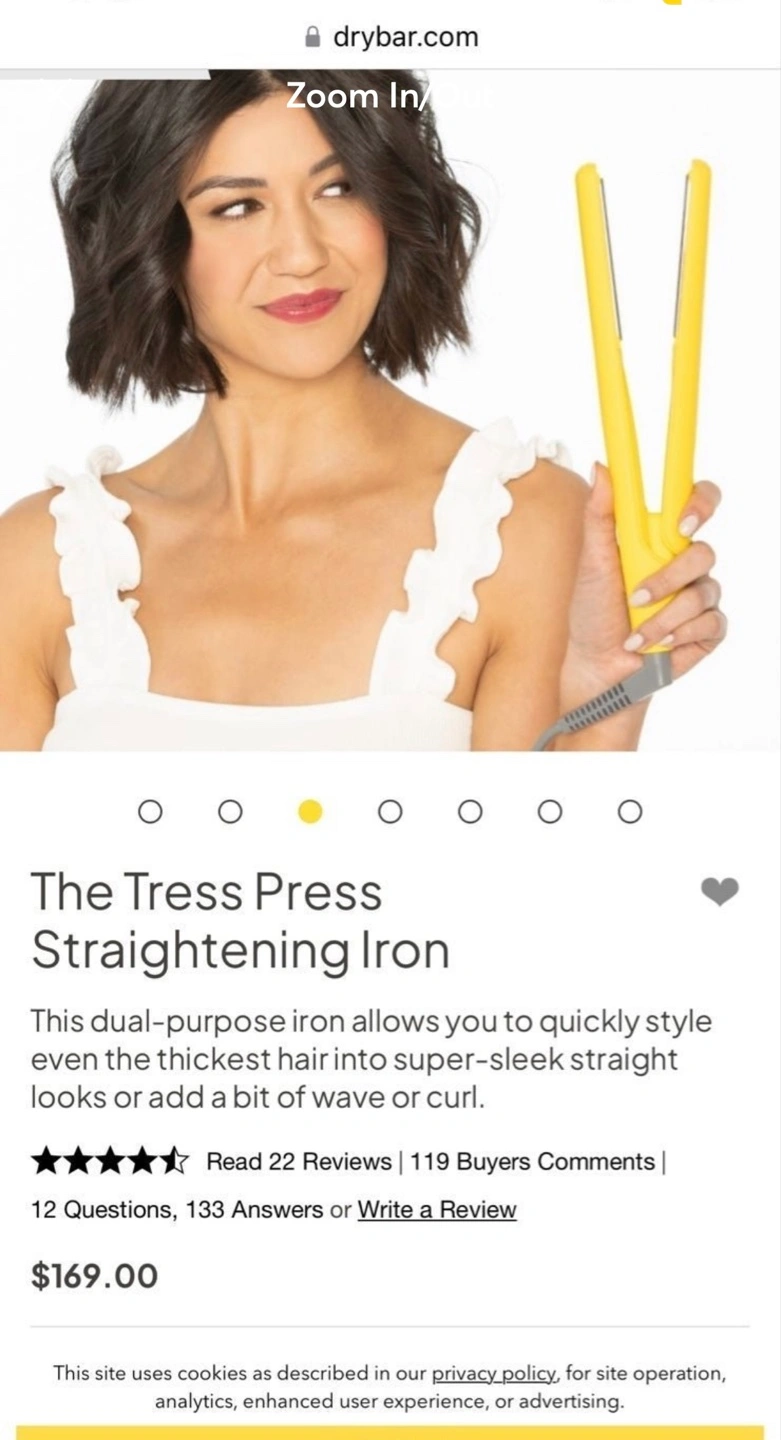The width and height of the screenshot is (781, 1440).
Task: Select the first image carousel dot
Action: tap(150, 811)
